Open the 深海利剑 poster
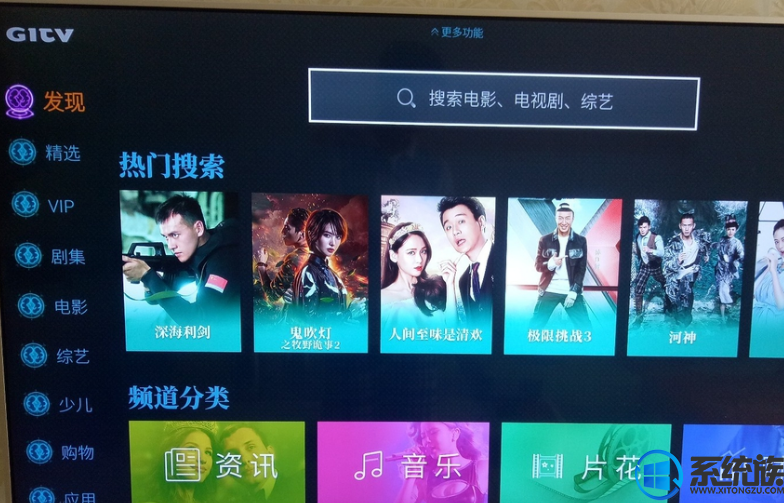The width and height of the screenshot is (784, 503). click(x=180, y=271)
